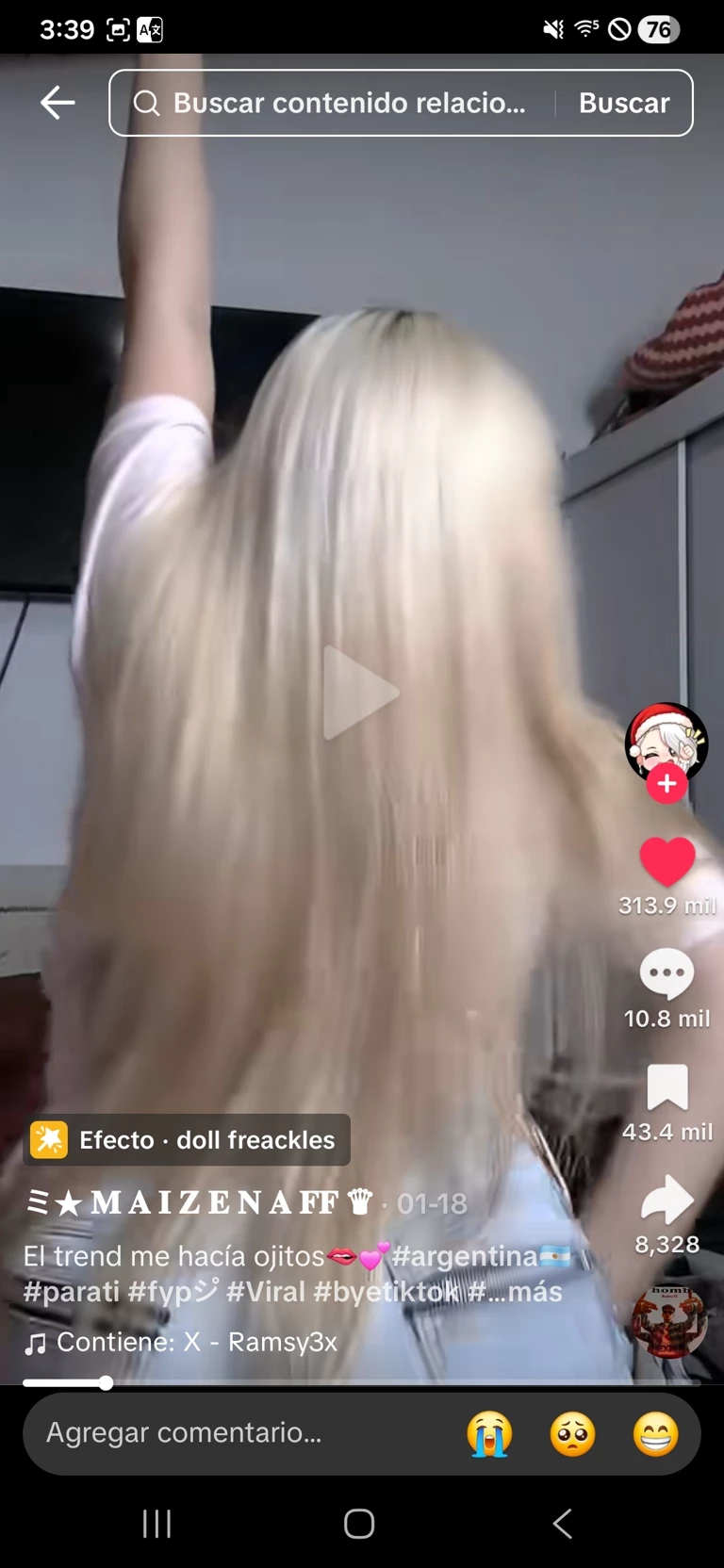Resume the paused video

tap(361, 693)
